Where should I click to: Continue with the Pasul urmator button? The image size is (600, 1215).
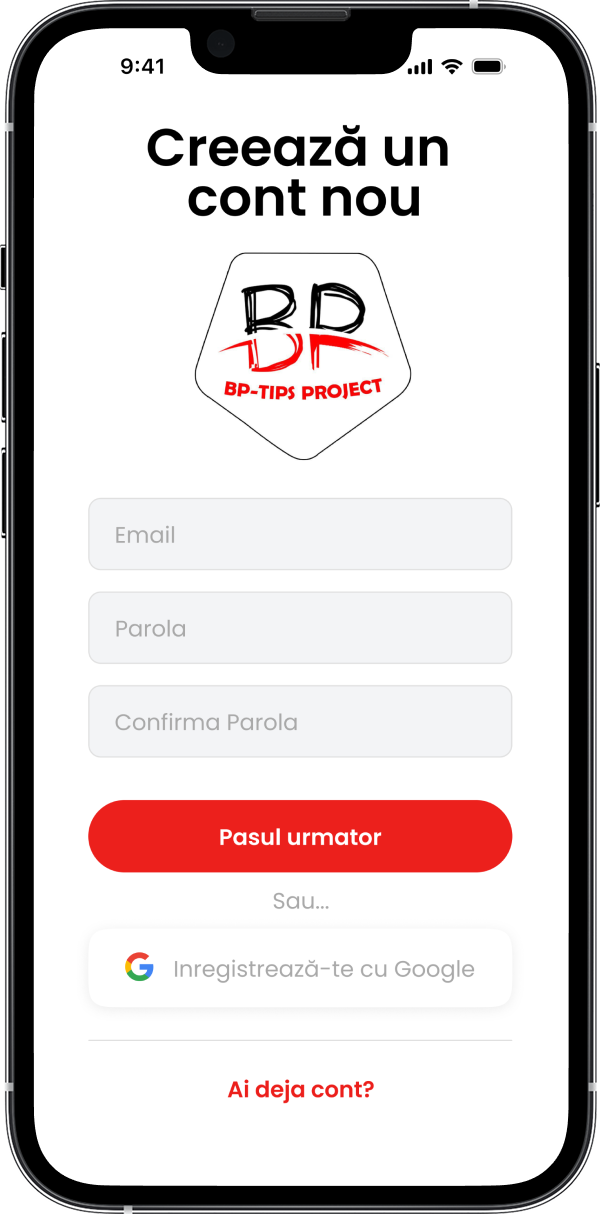(x=300, y=836)
